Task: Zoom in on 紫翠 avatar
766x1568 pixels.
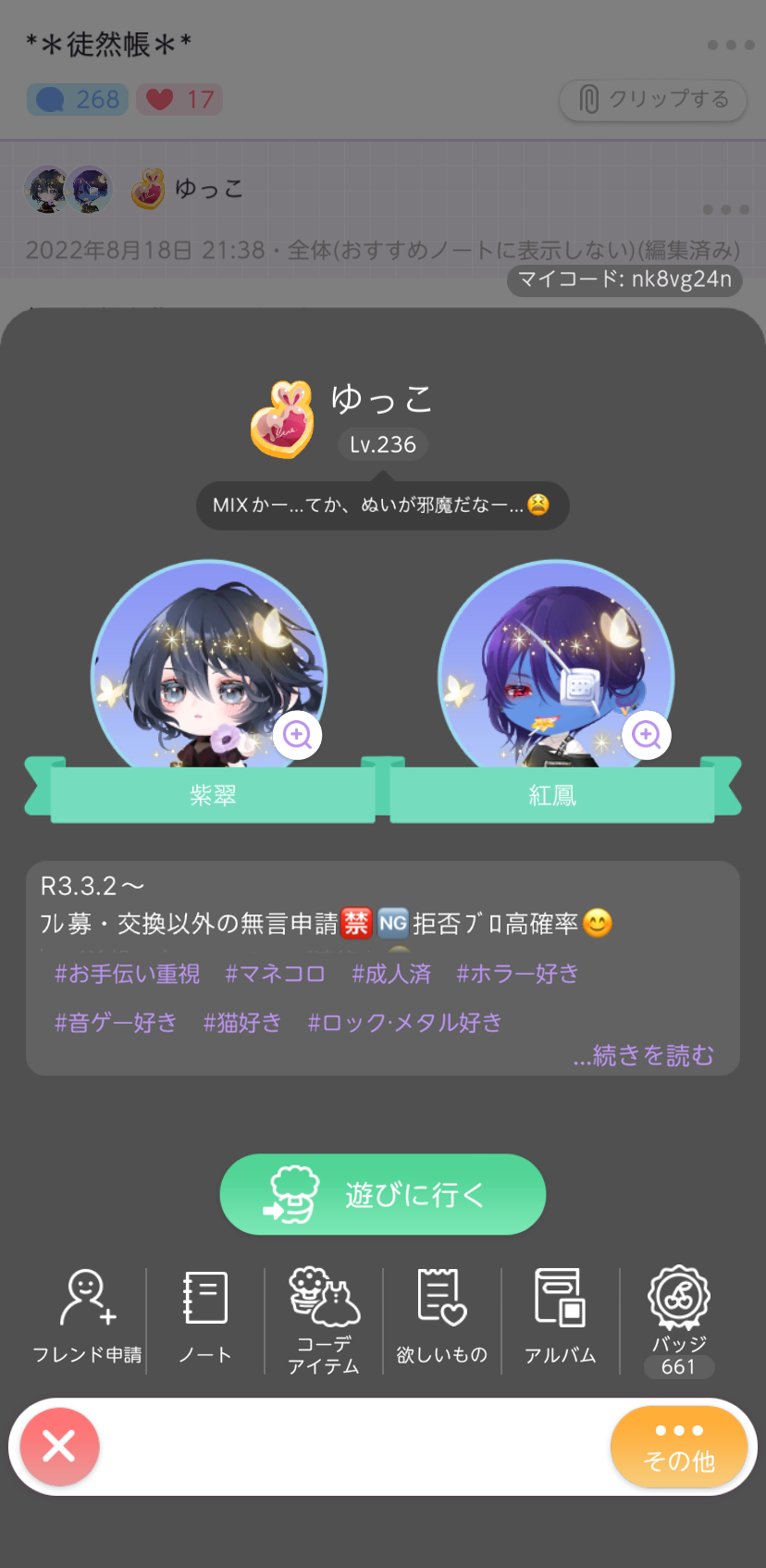Action: [x=297, y=735]
